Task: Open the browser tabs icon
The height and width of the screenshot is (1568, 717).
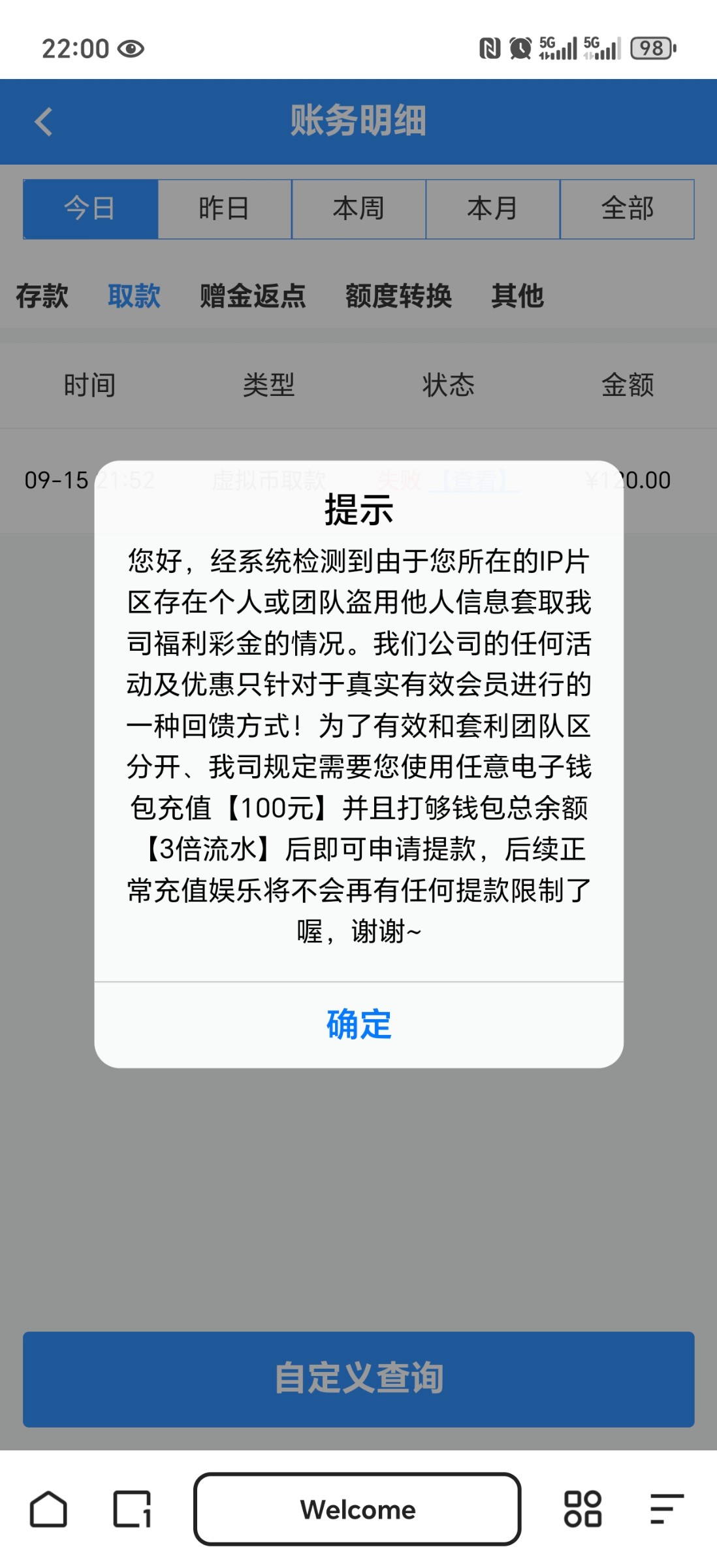Action: click(133, 1509)
